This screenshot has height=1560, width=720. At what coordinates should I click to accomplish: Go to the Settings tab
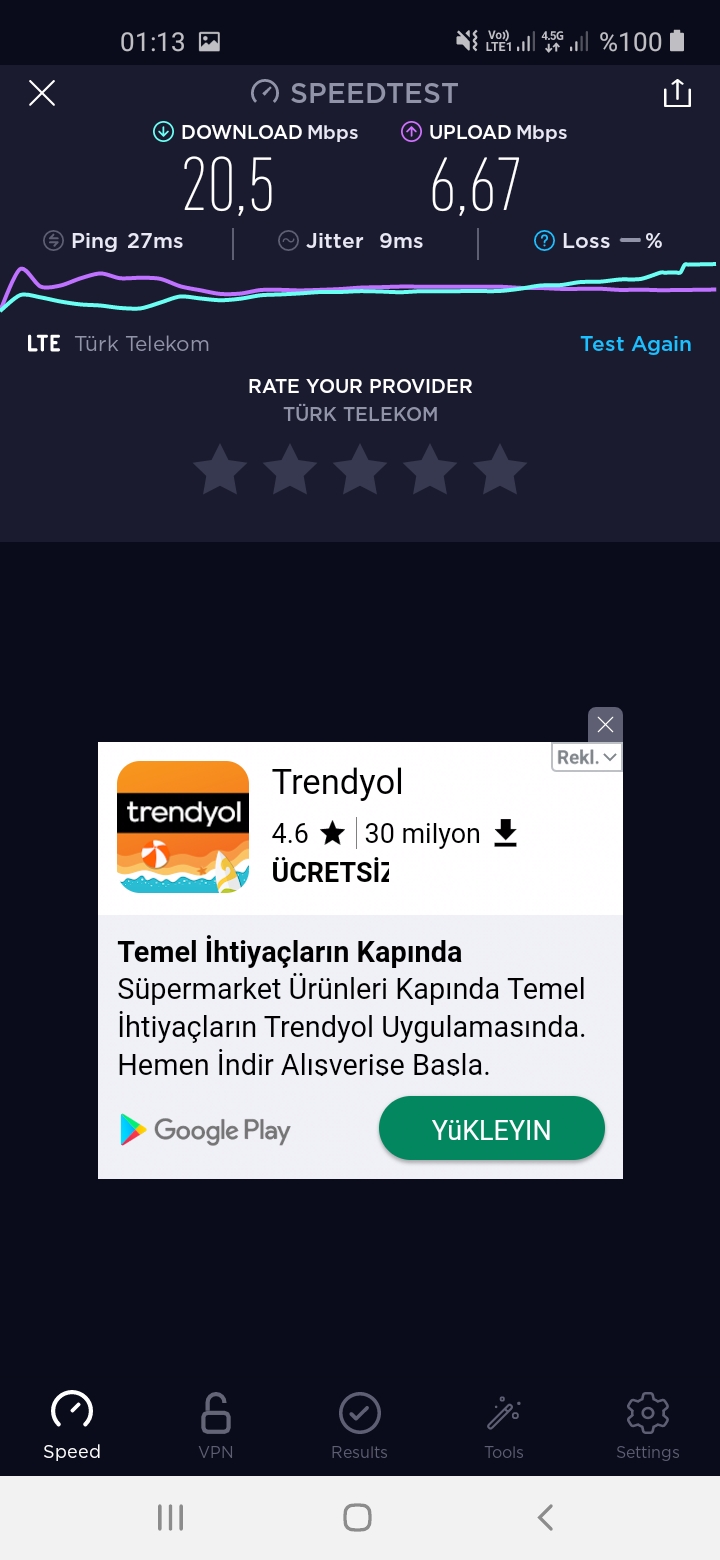[x=648, y=1425]
